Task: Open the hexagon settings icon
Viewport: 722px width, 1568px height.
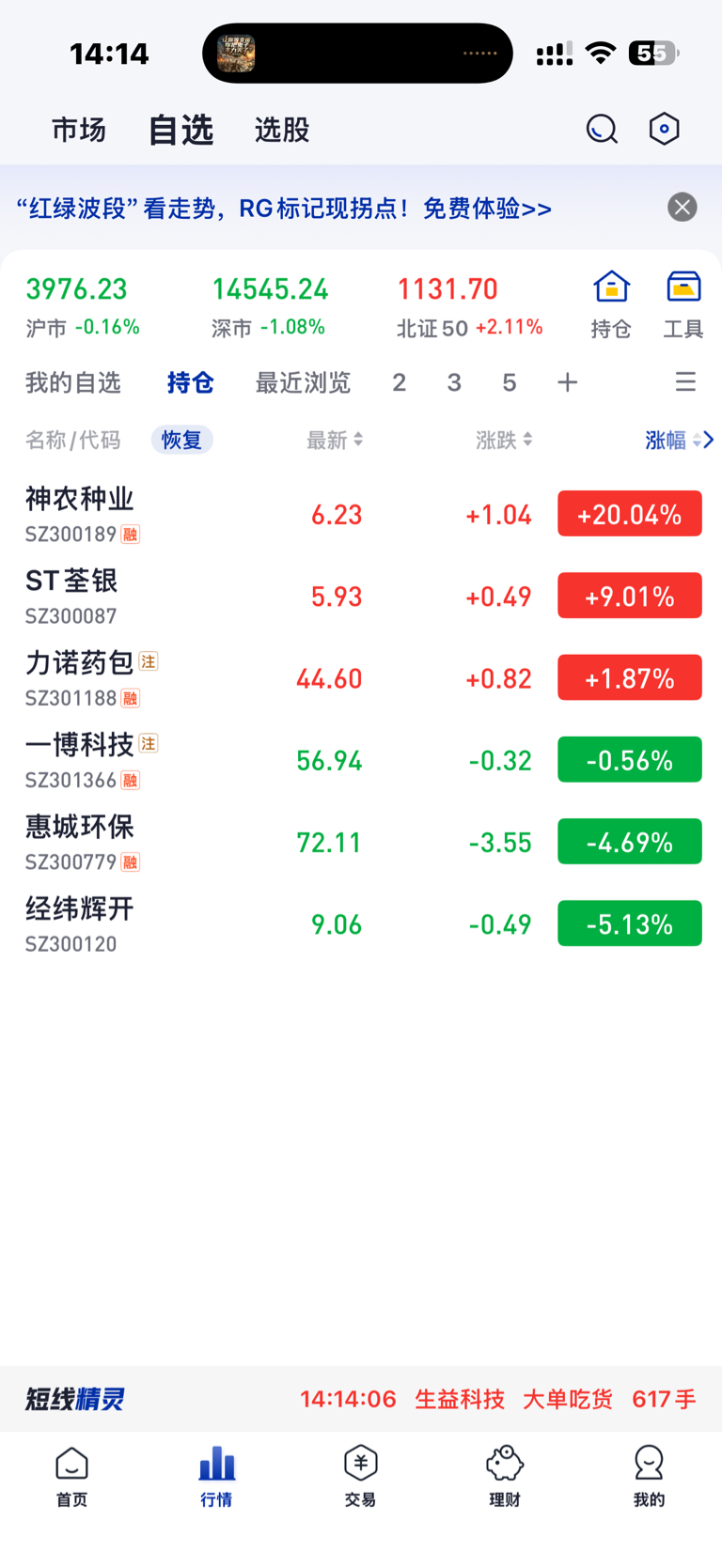Action: tap(665, 129)
